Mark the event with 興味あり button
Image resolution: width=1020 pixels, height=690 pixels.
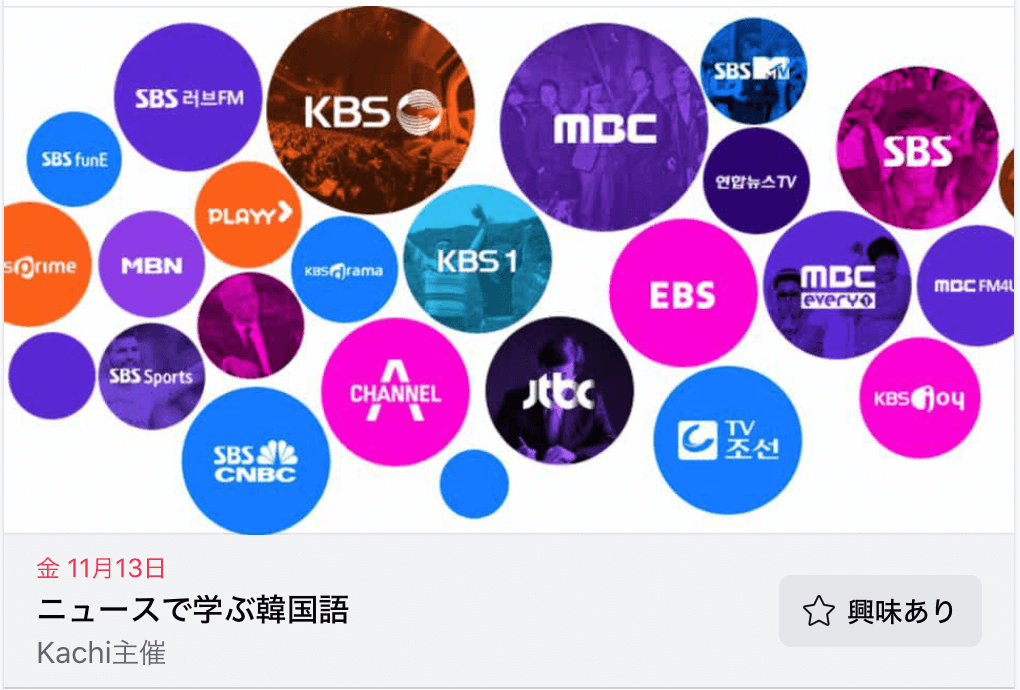880,611
